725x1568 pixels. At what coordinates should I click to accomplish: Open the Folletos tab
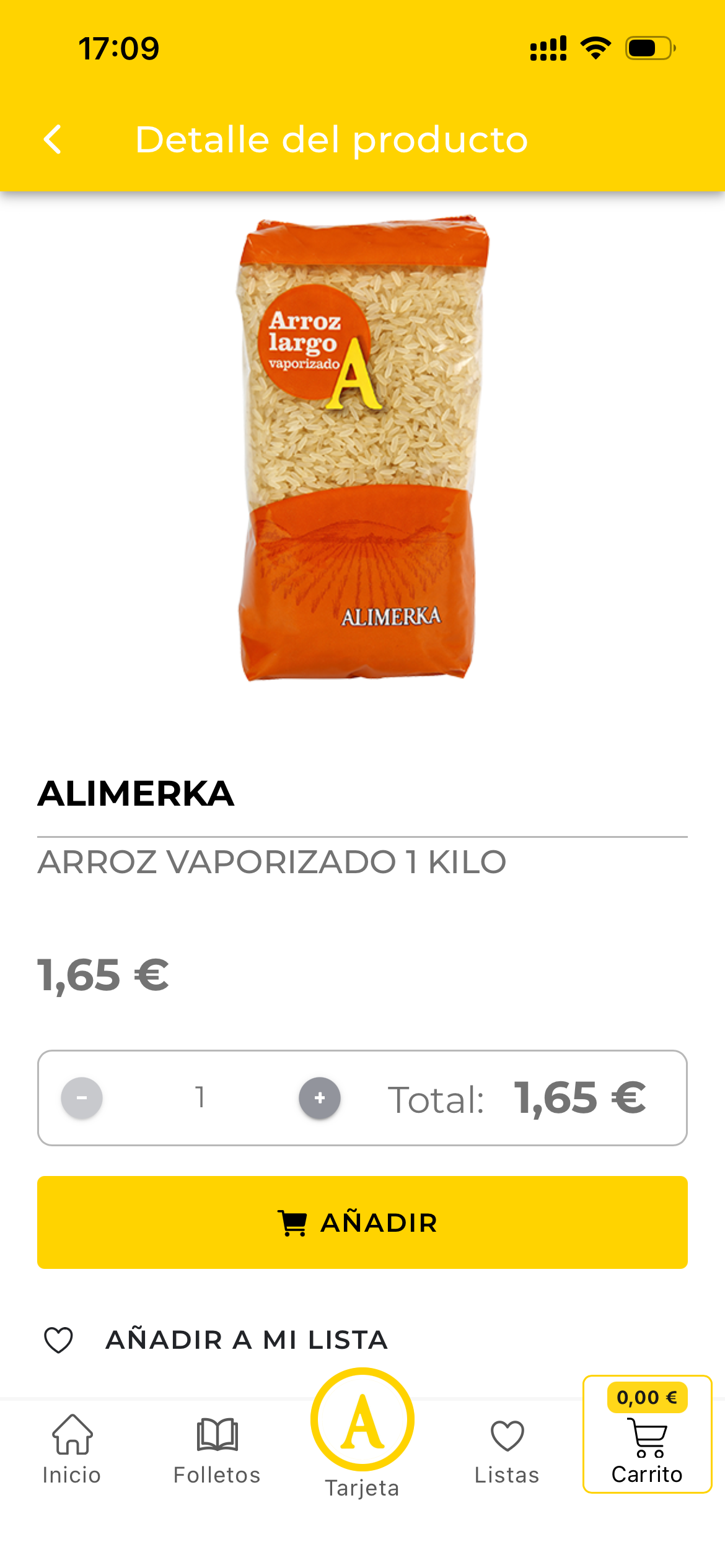click(217, 1449)
